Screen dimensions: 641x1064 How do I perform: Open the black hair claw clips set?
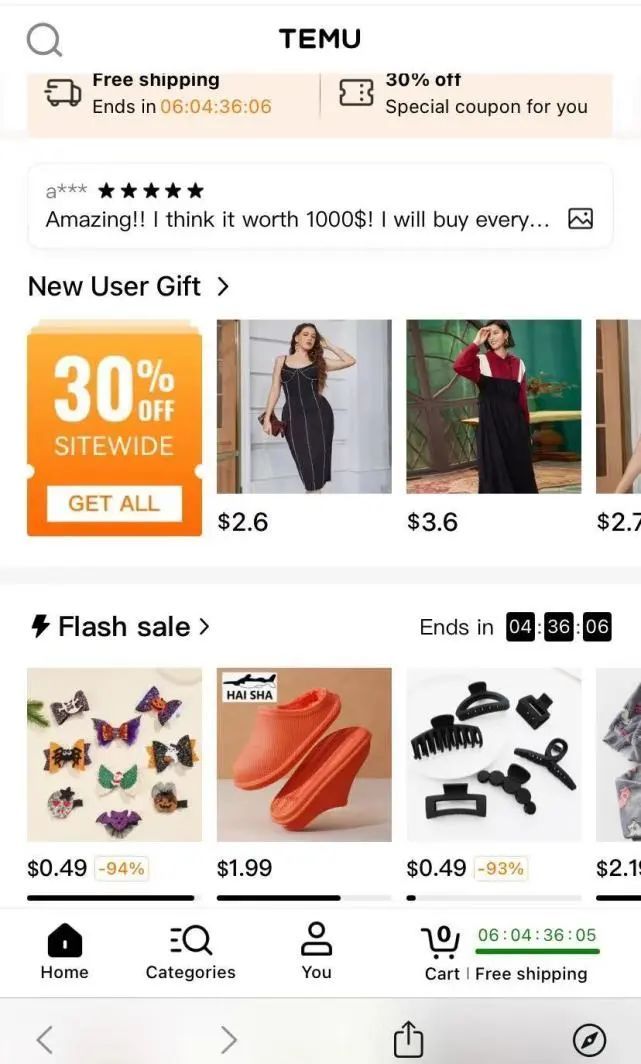[493, 754]
